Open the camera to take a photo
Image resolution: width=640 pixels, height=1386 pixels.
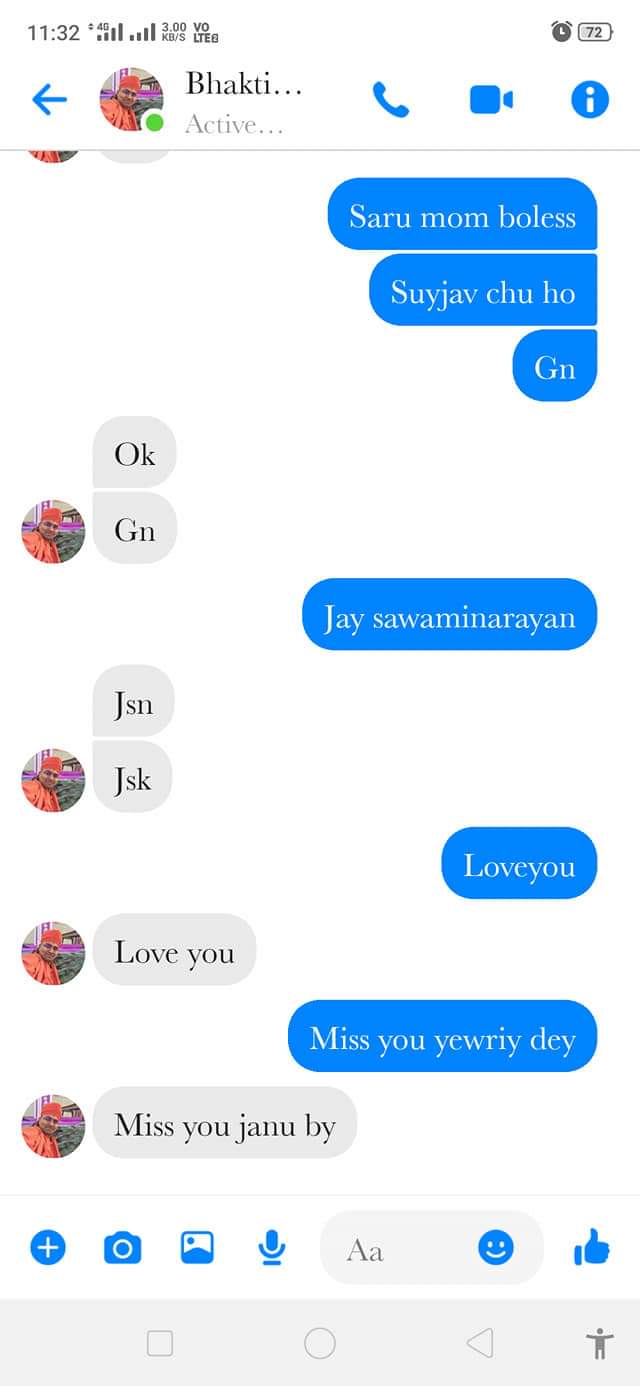(122, 1247)
